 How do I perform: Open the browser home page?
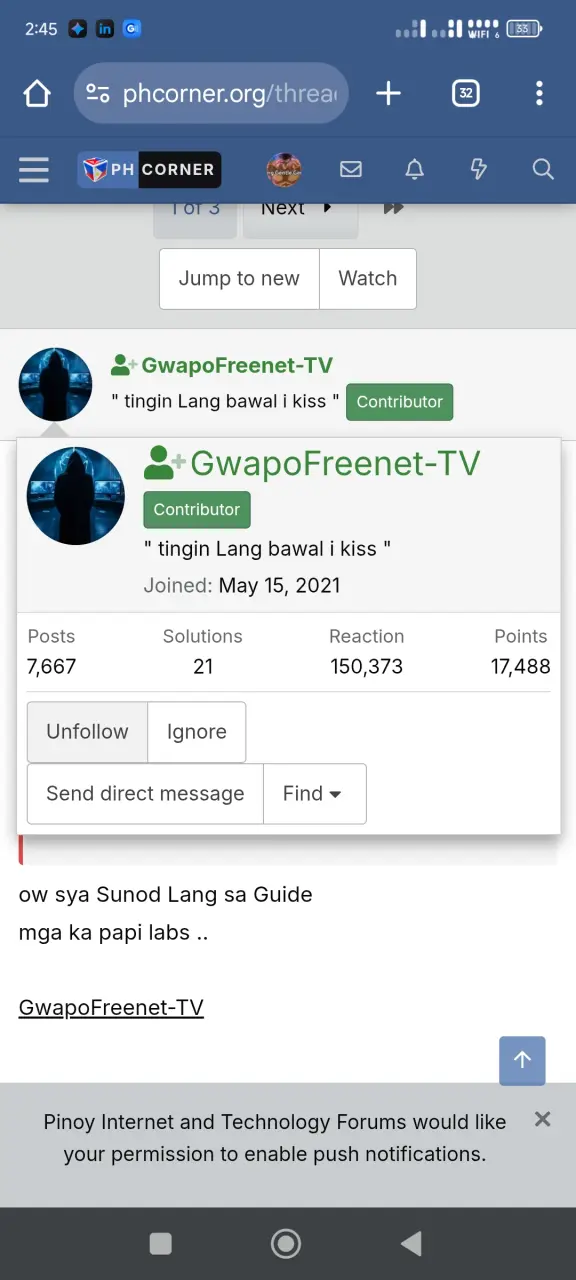click(x=37, y=94)
